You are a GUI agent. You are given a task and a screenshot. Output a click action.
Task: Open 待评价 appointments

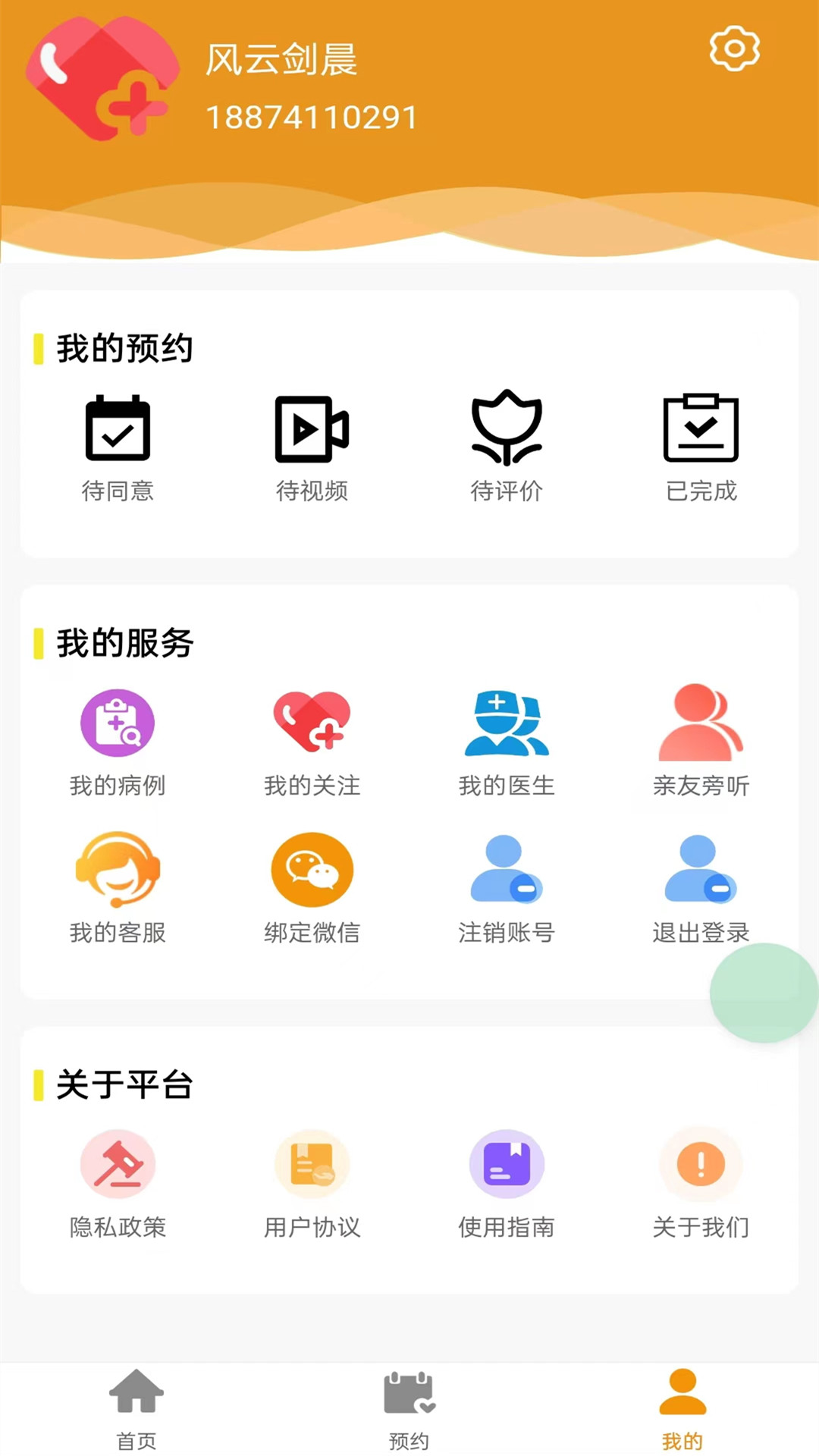coord(507,446)
